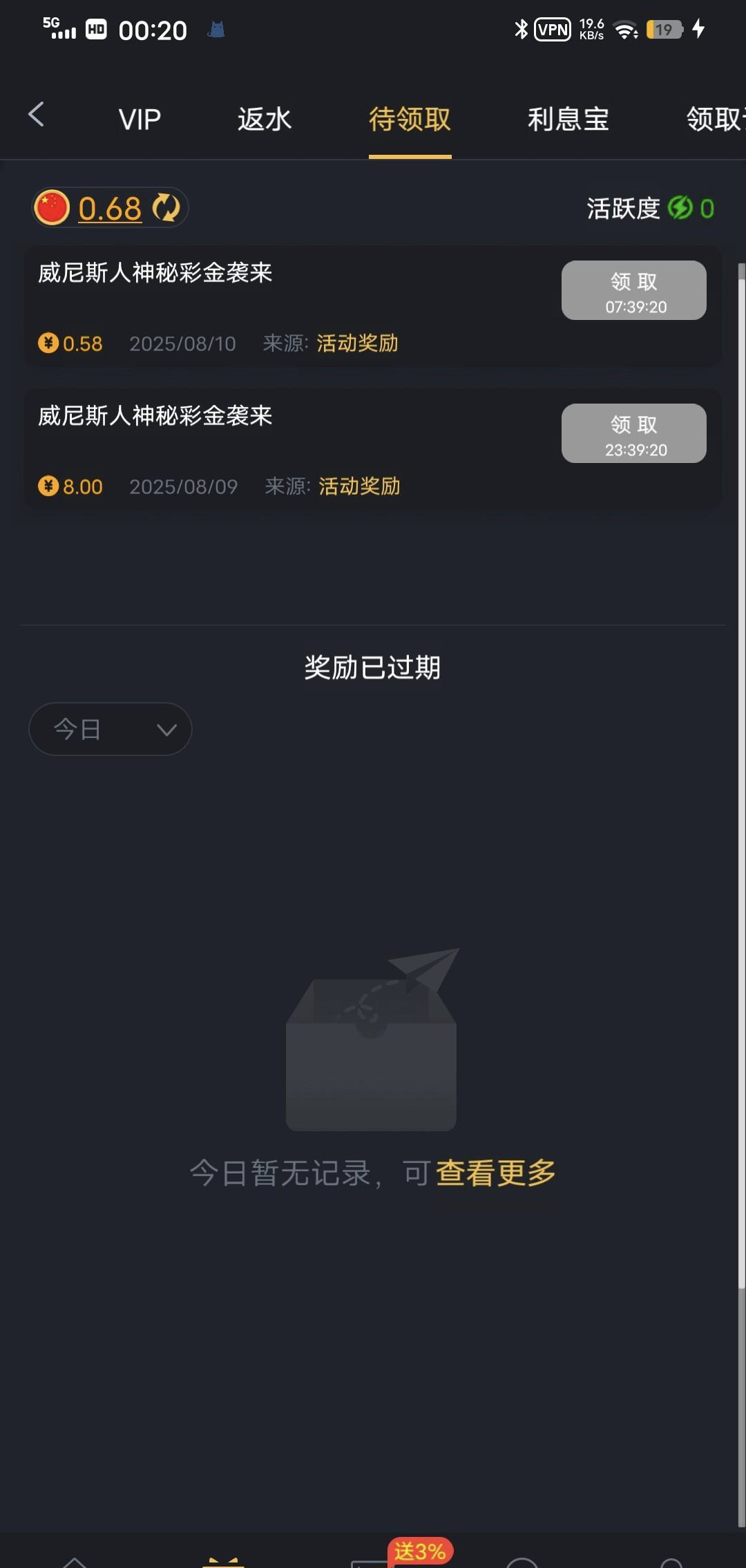Expand the 今日 date dropdown
The height and width of the screenshot is (1568, 746).
[111, 729]
